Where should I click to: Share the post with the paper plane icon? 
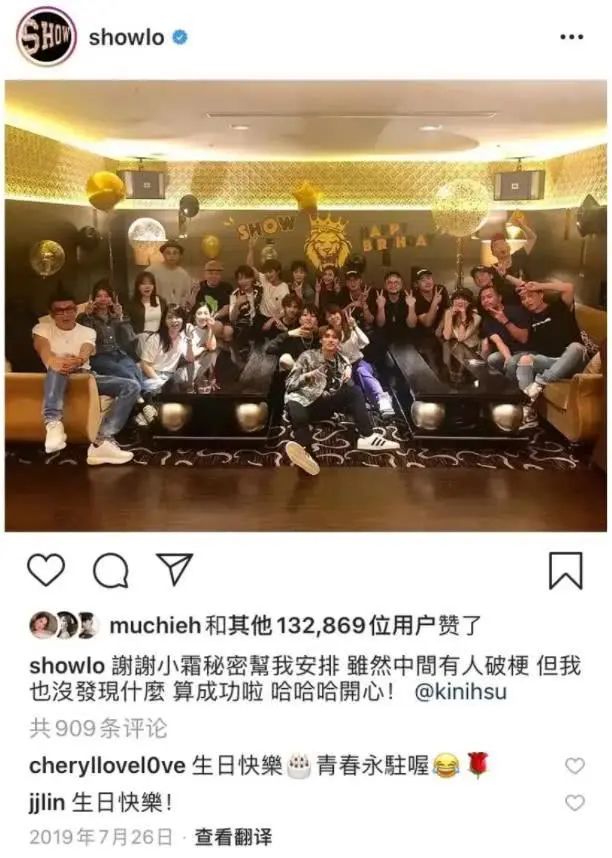pos(174,569)
